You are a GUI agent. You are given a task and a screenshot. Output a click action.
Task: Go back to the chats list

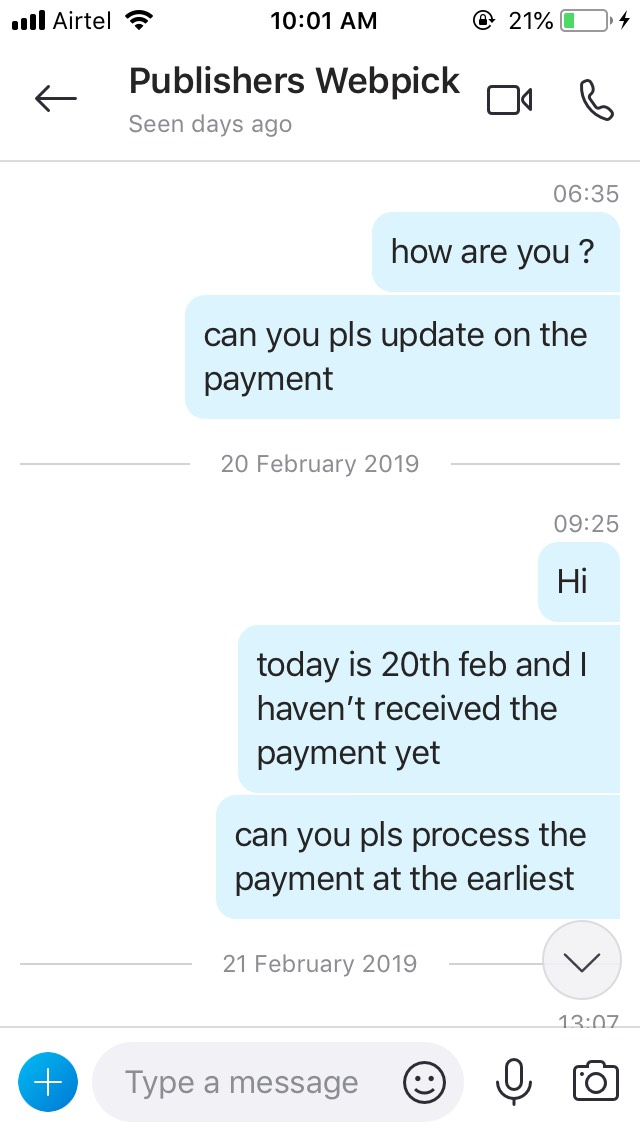tap(55, 98)
